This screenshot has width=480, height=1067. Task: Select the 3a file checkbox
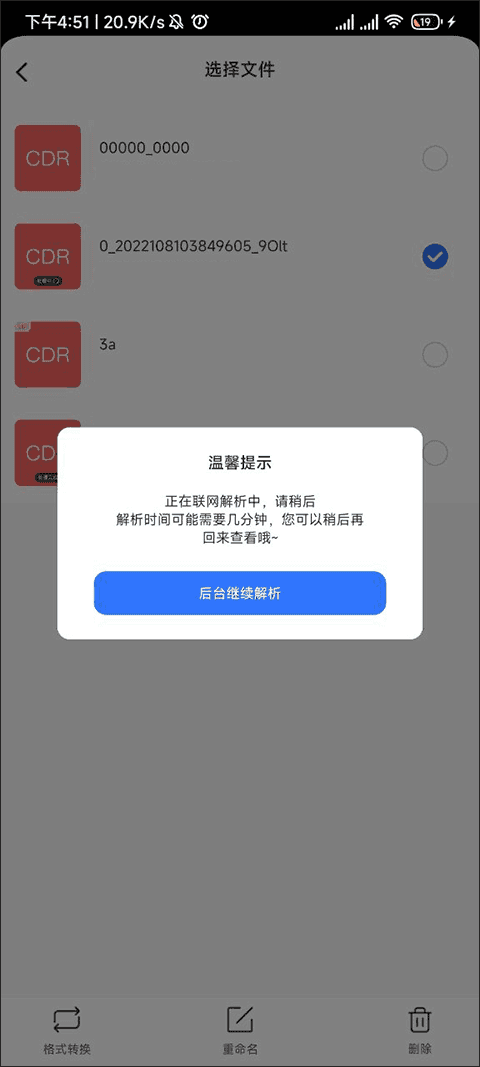(435, 355)
